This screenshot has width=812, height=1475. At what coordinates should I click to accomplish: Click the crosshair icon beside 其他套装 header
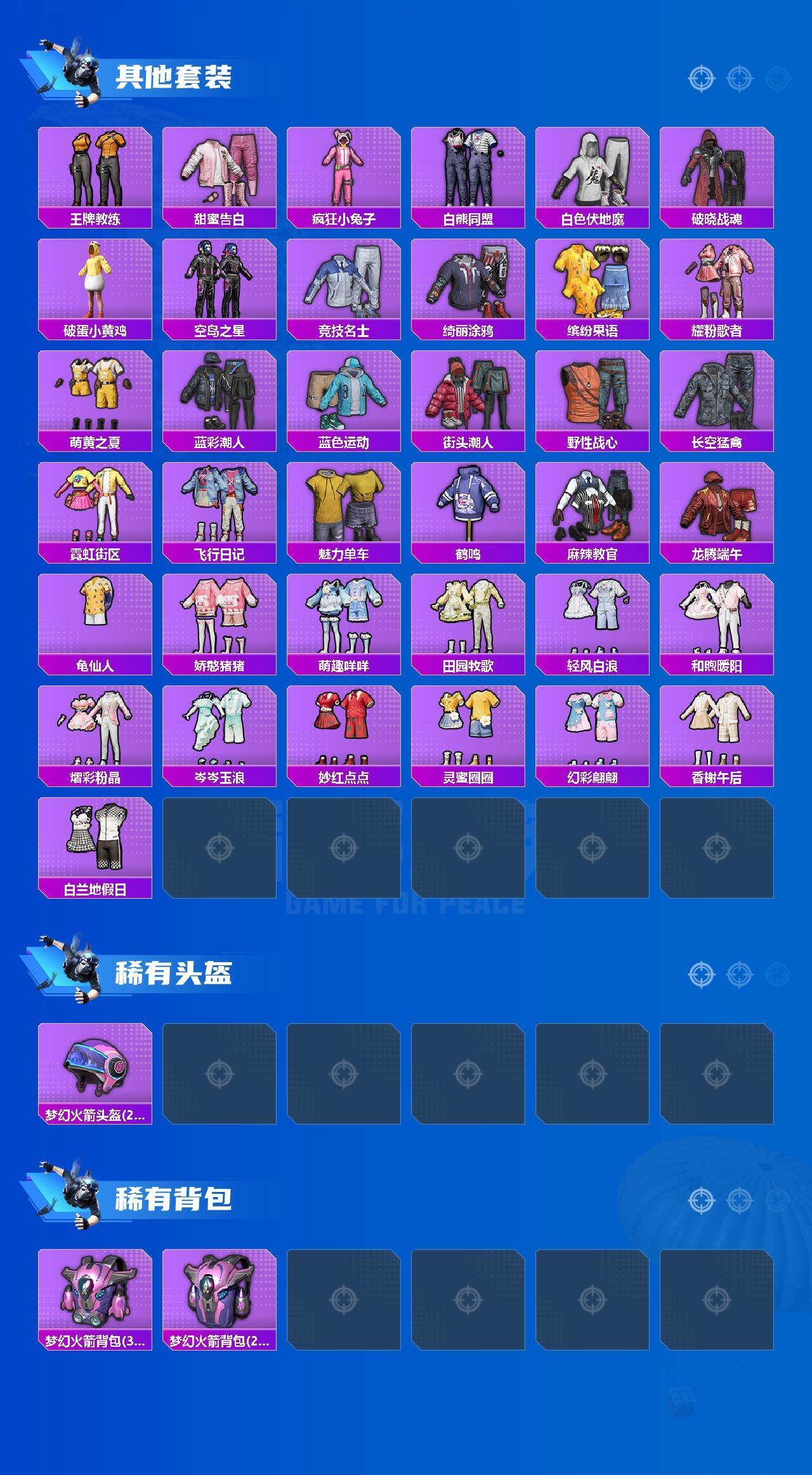(701, 79)
